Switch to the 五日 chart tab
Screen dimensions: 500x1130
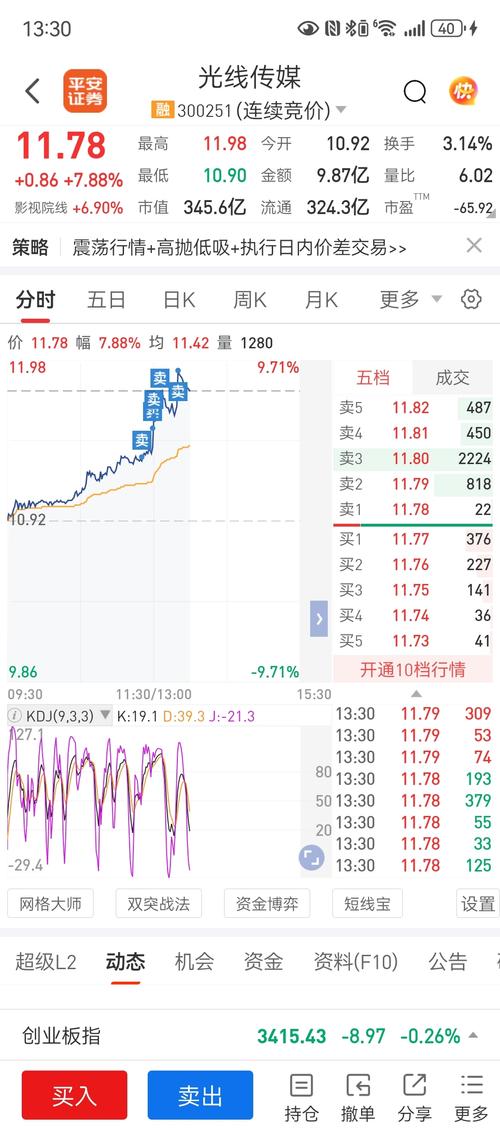[x=106, y=299]
